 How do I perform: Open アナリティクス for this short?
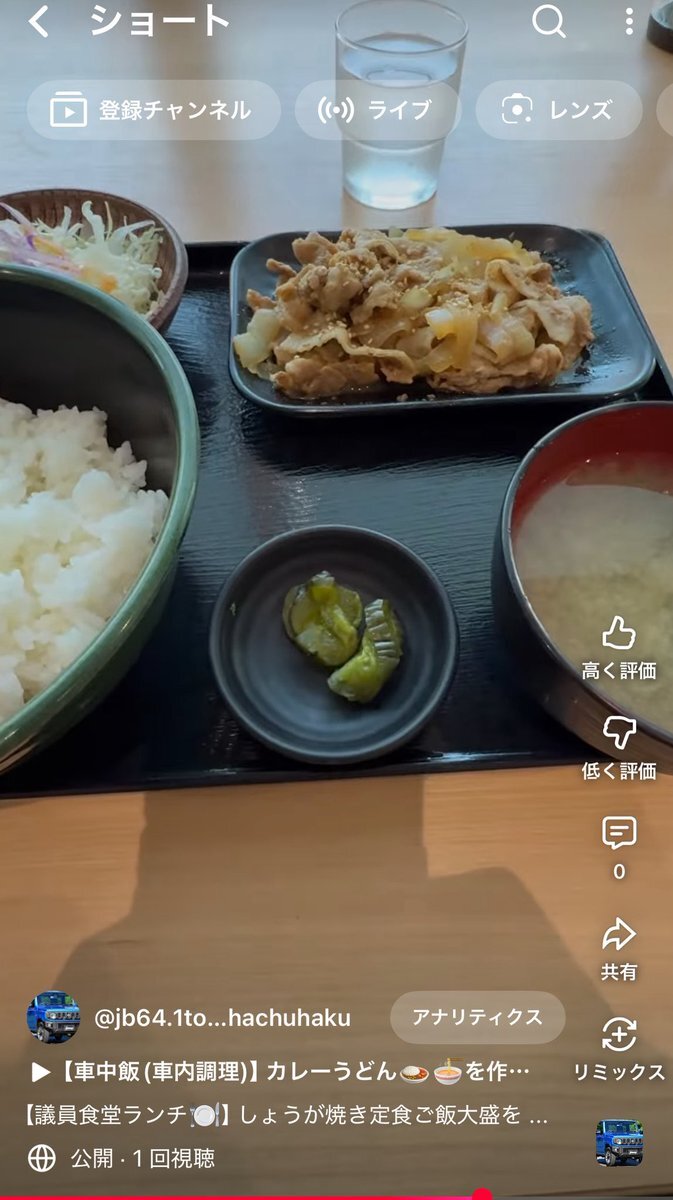[x=477, y=1017]
